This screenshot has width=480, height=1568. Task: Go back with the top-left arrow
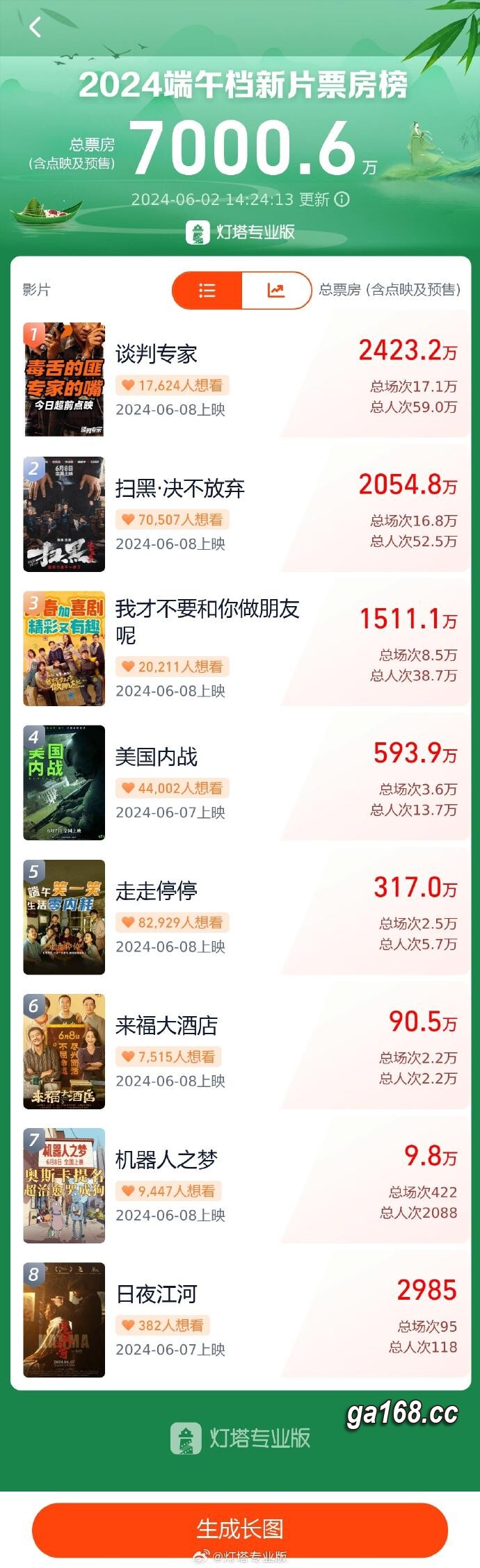click(35, 27)
